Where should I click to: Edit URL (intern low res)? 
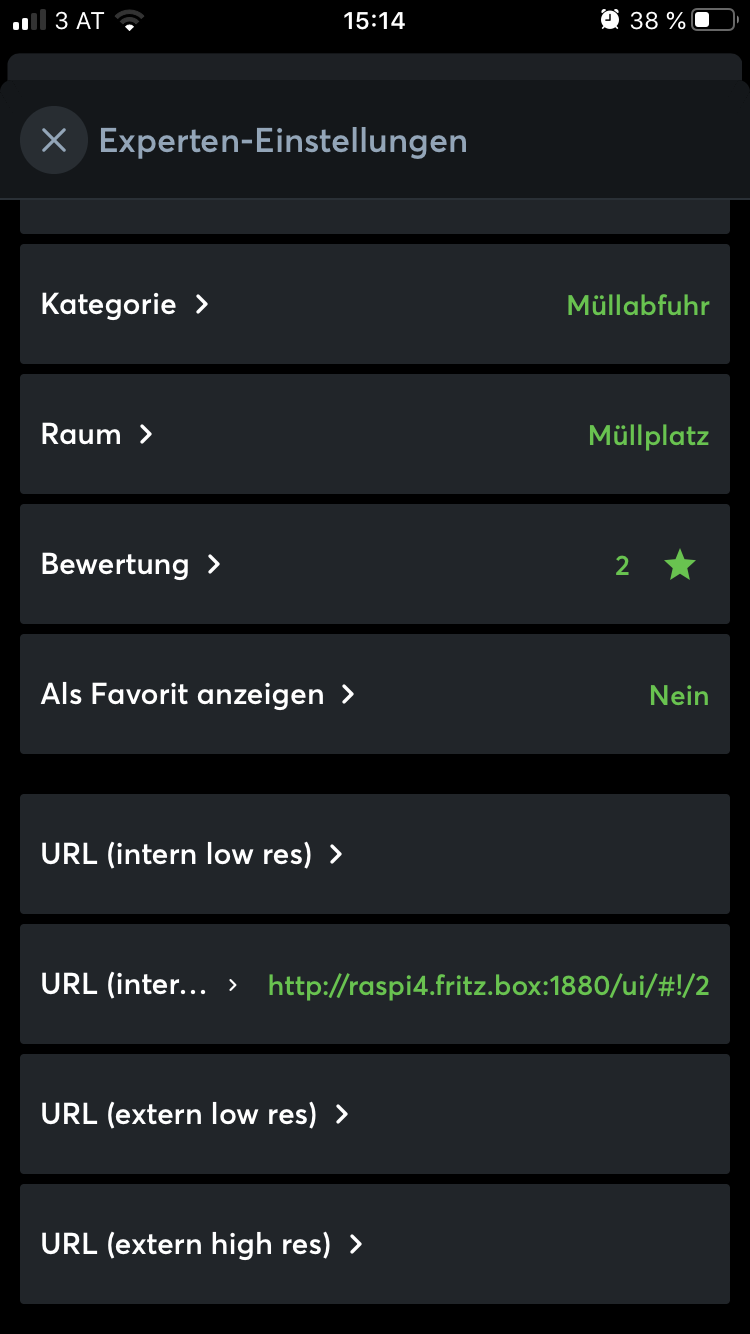374,854
